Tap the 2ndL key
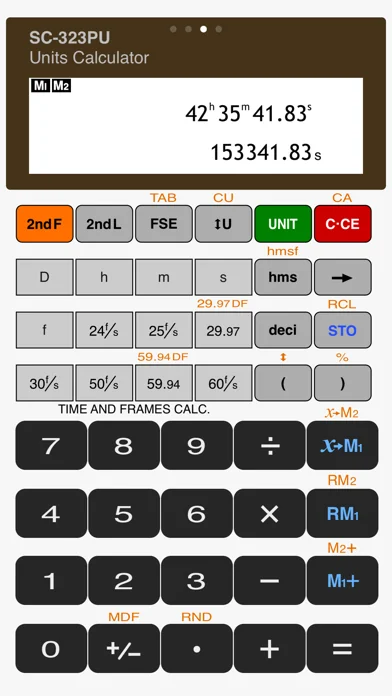The width and height of the screenshot is (392, 696). (104, 224)
